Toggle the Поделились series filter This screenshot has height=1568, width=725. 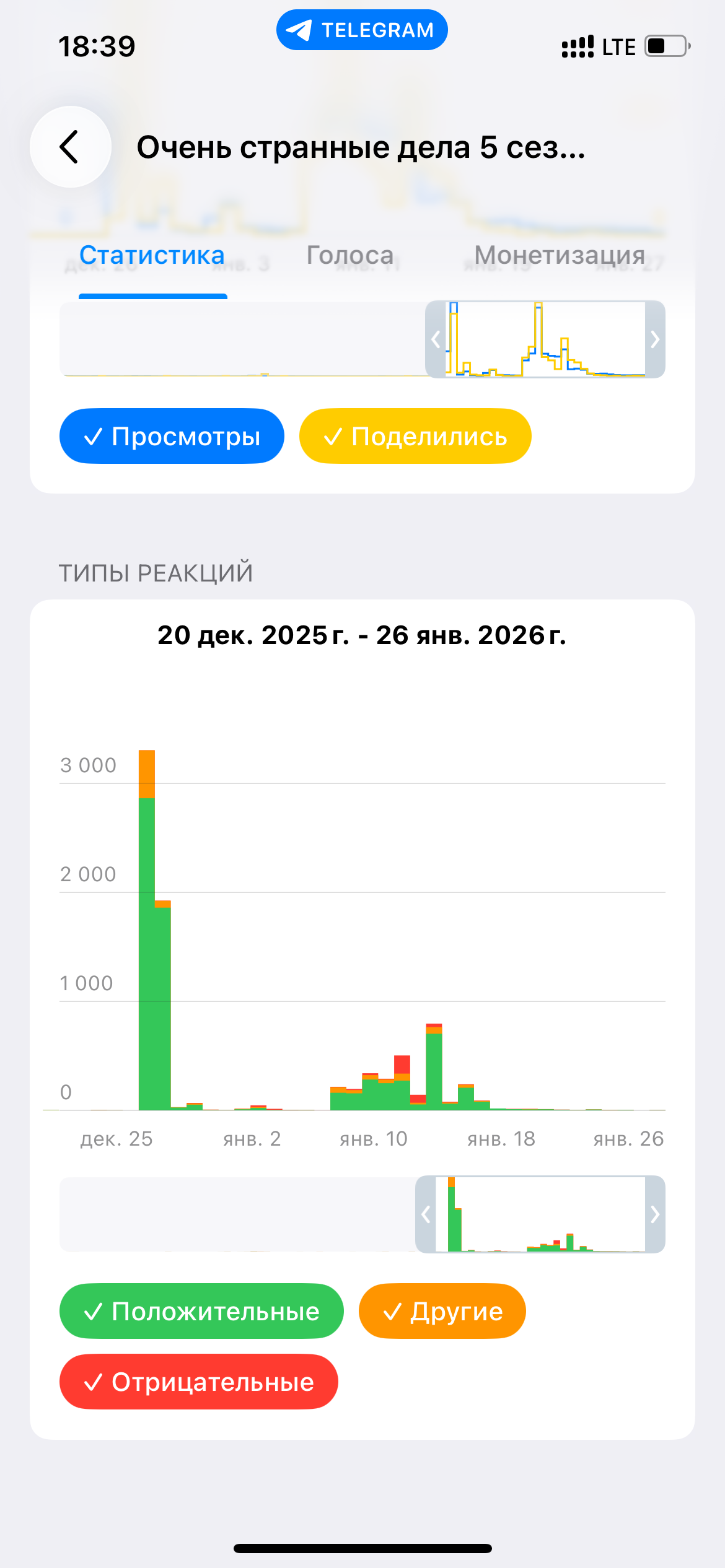click(415, 436)
